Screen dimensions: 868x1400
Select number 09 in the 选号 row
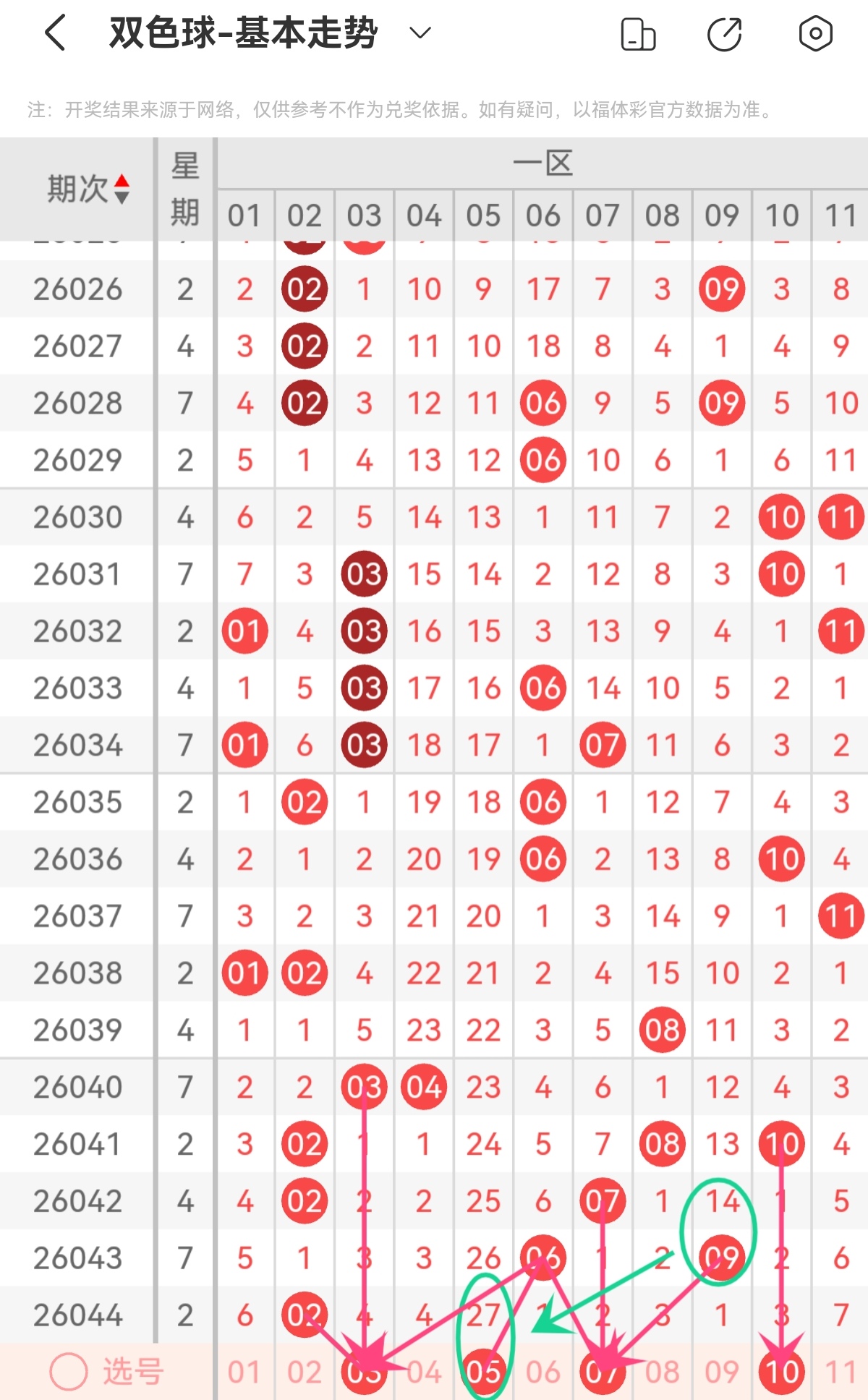[722, 1372]
